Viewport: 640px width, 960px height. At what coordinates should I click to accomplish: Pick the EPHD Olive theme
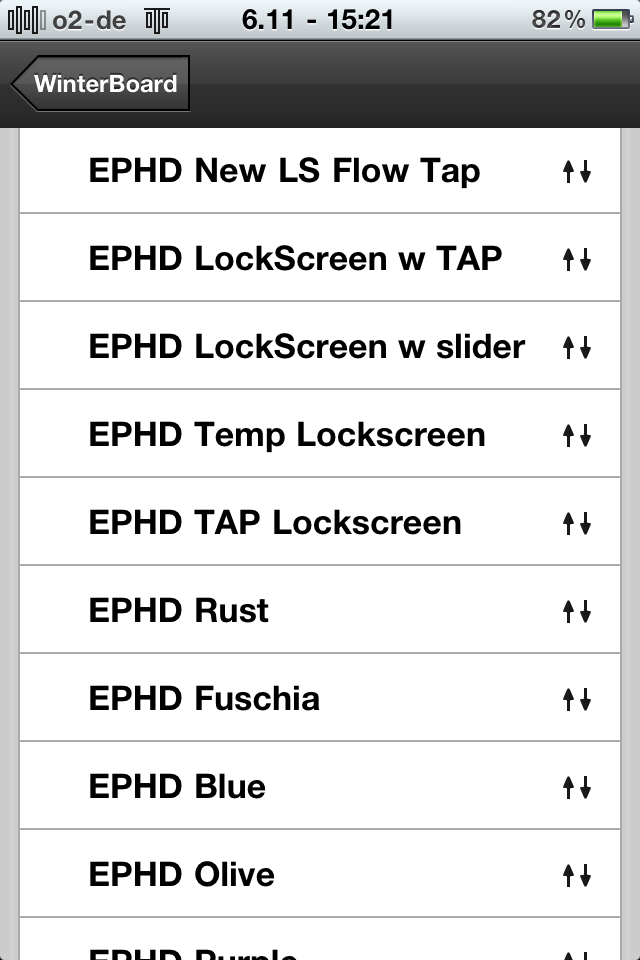(x=182, y=875)
